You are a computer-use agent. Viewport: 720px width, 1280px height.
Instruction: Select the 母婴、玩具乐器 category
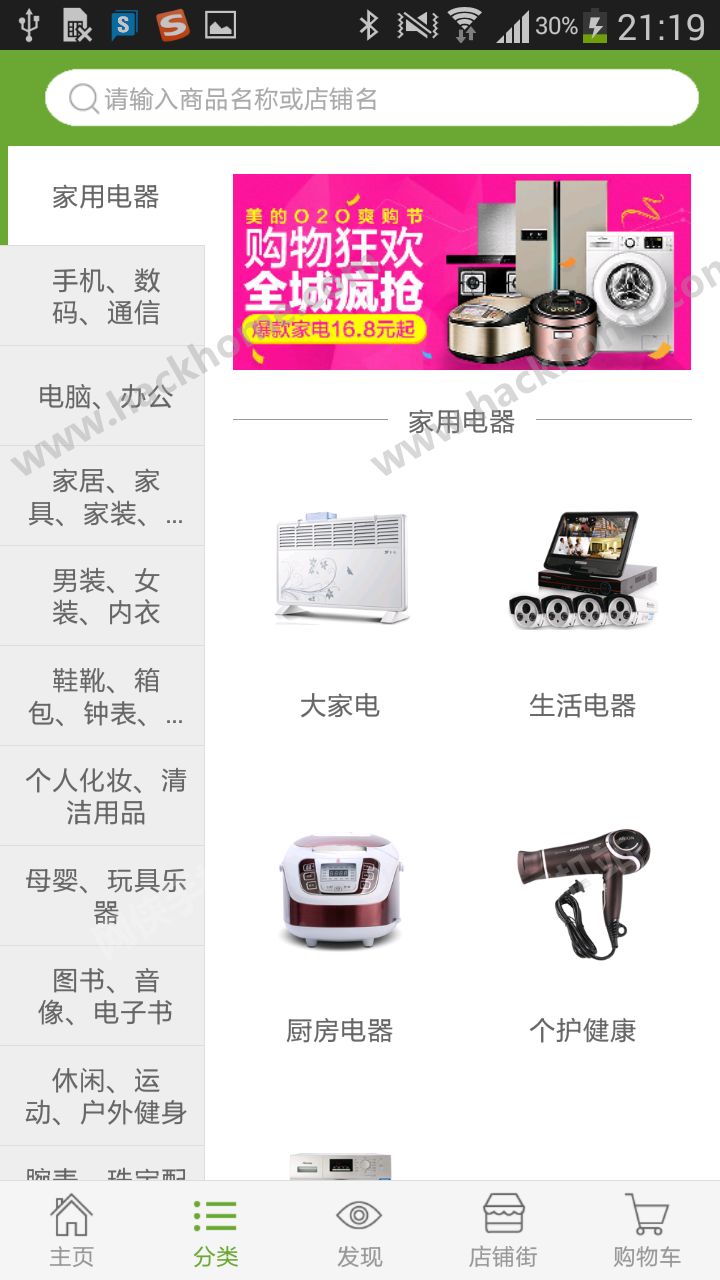tap(102, 896)
